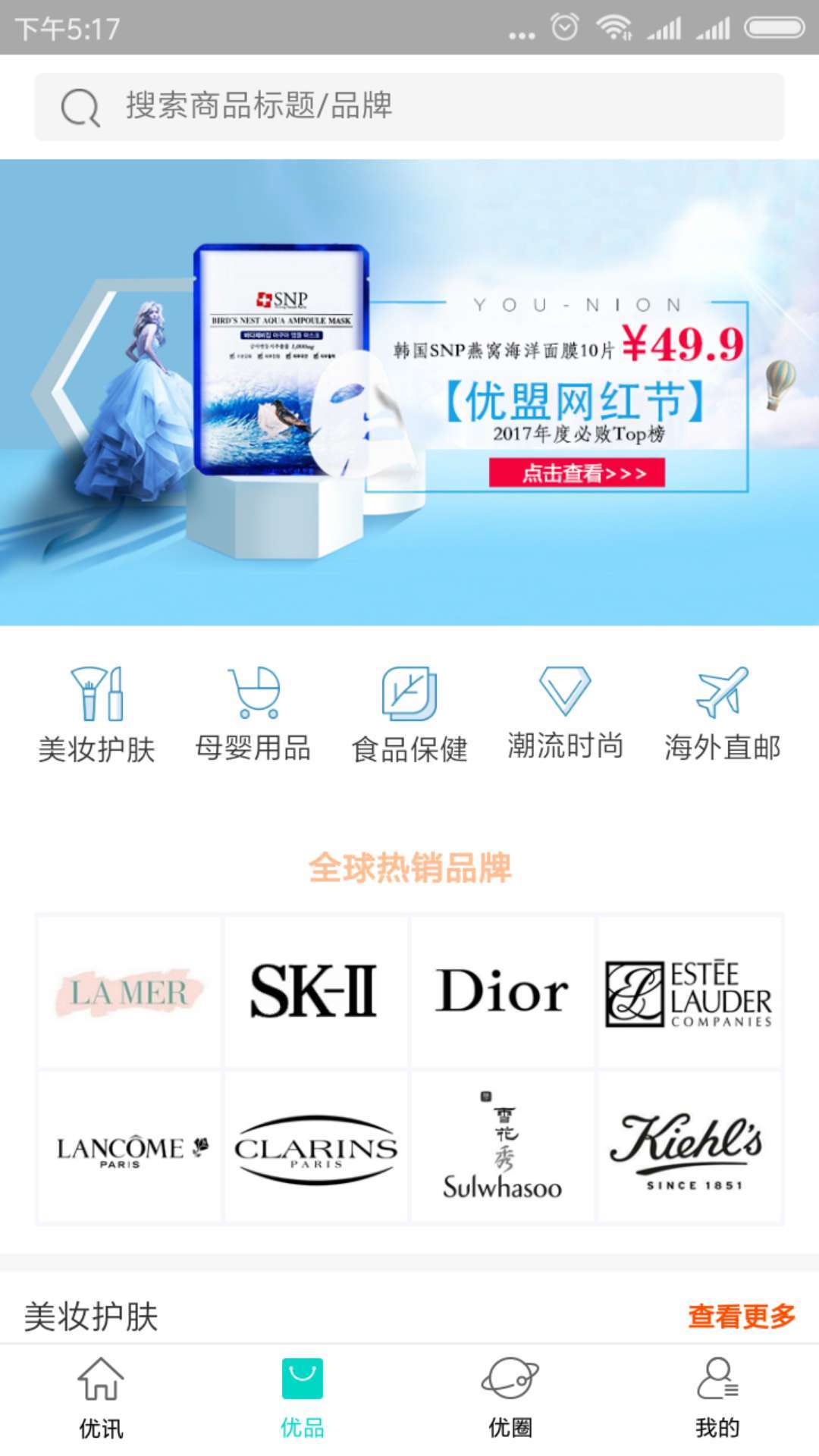Tap 查看更多 to see more 美妆护肤
819x1456 pixels.
pyautogui.click(x=741, y=1316)
